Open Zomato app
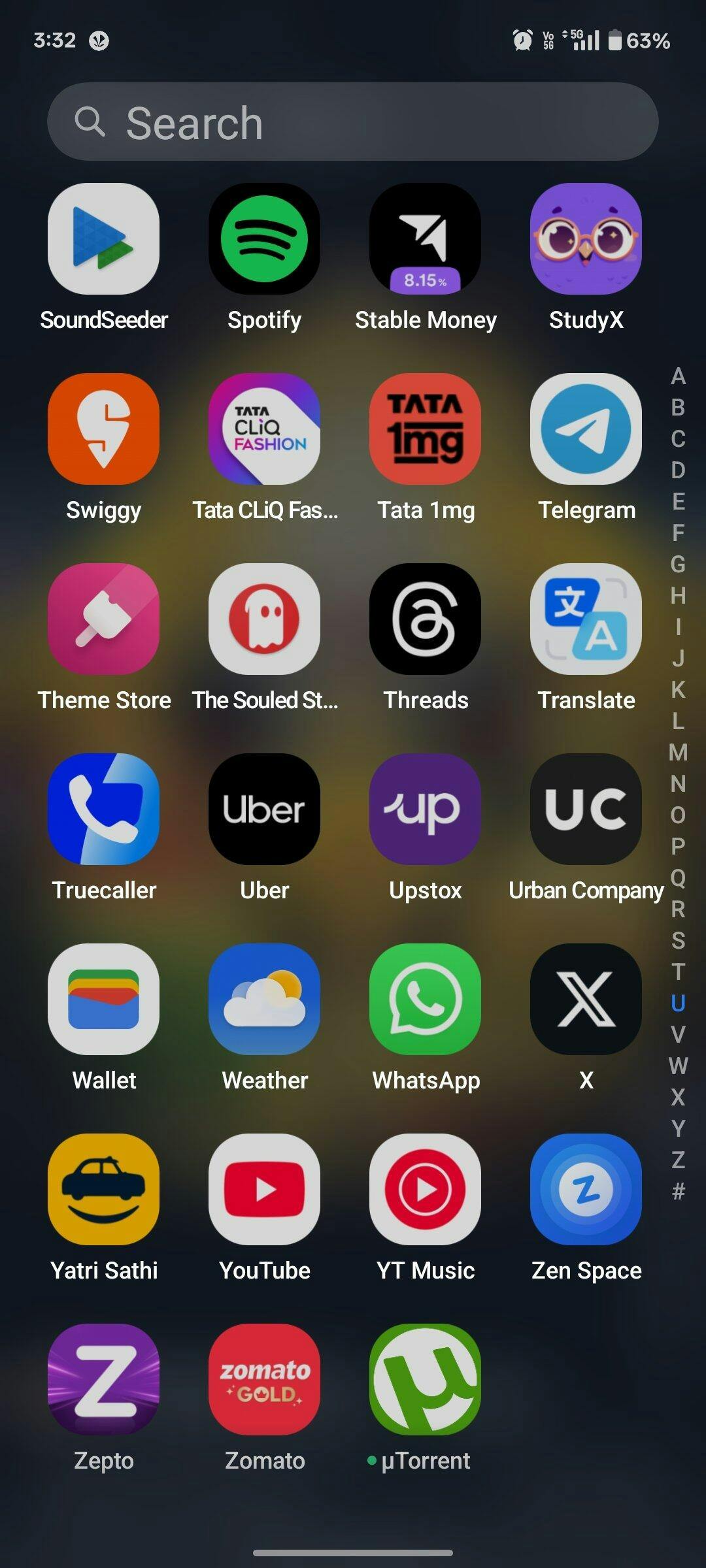The width and height of the screenshot is (706, 1568). pos(264,1380)
